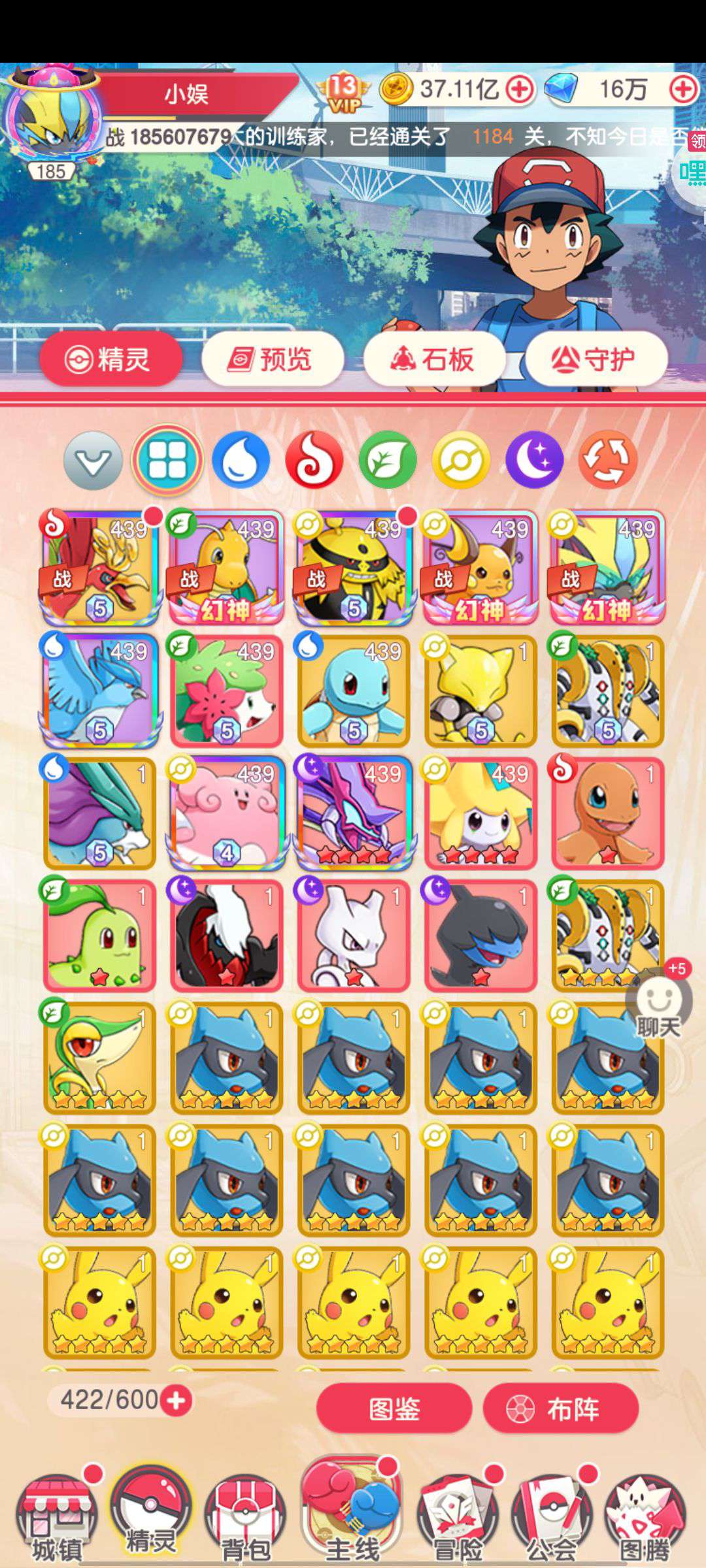Switch to the 石板 tab
The height and width of the screenshot is (1568, 706).
click(433, 359)
